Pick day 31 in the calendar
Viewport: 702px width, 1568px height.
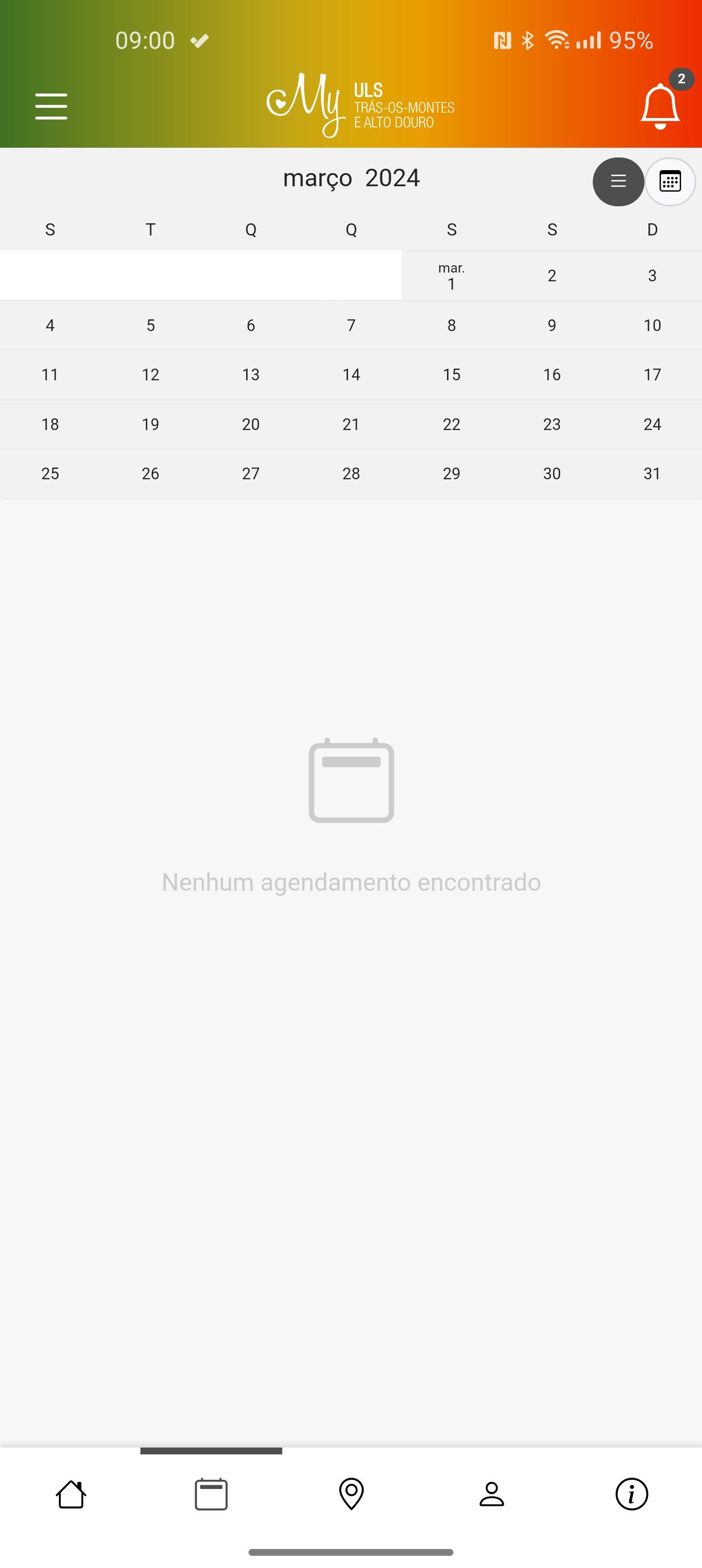pyautogui.click(x=652, y=473)
